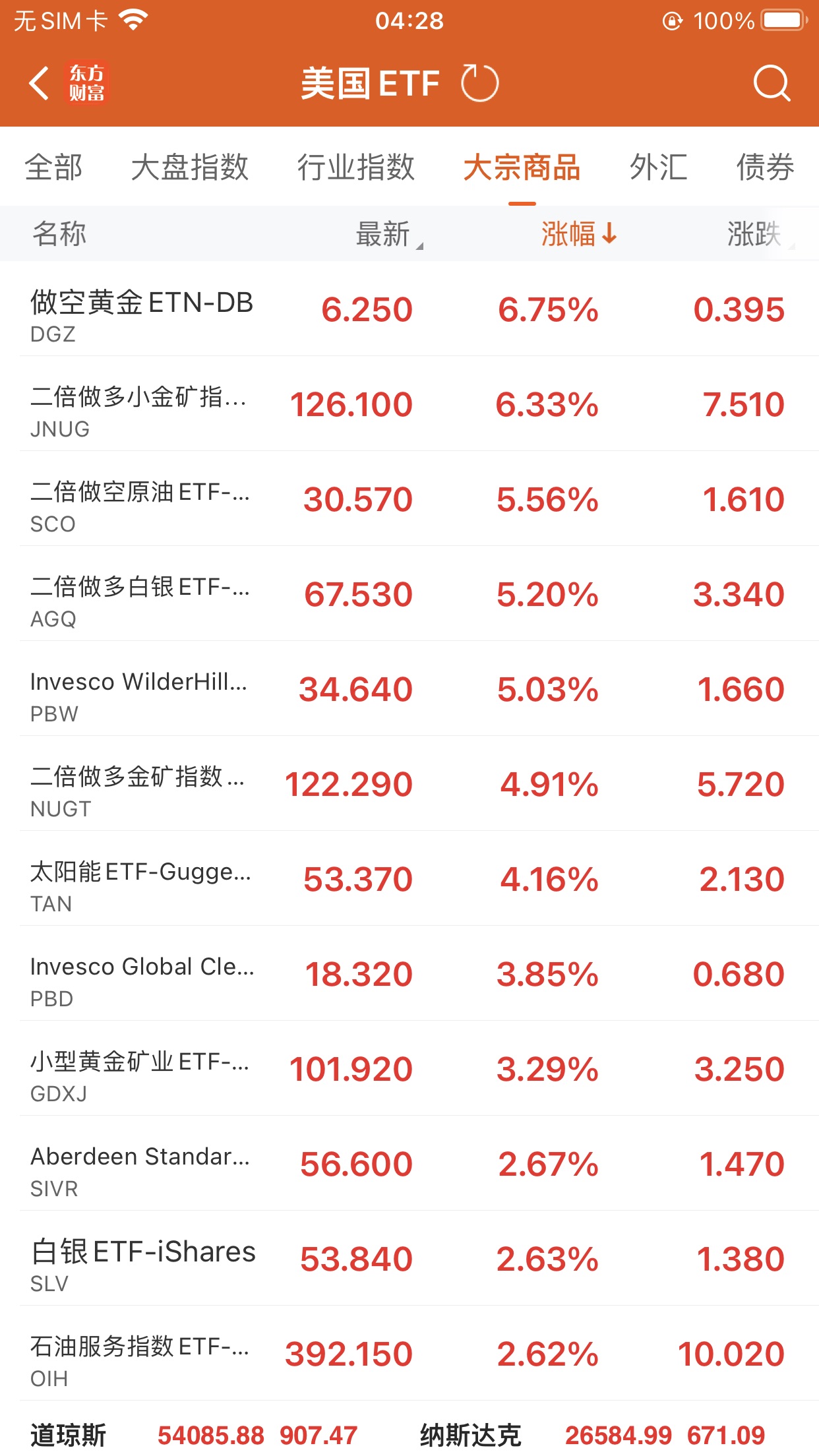Open the search magnifier
The height and width of the screenshot is (1456, 819).
point(772,84)
